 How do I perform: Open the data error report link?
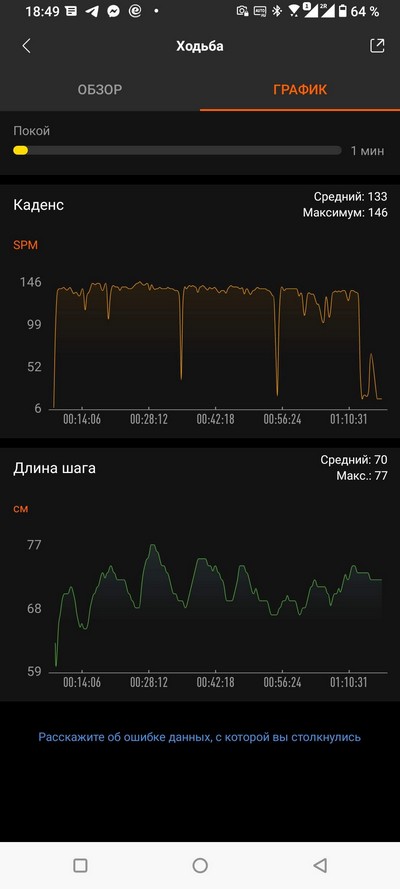[x=199, y=737]
